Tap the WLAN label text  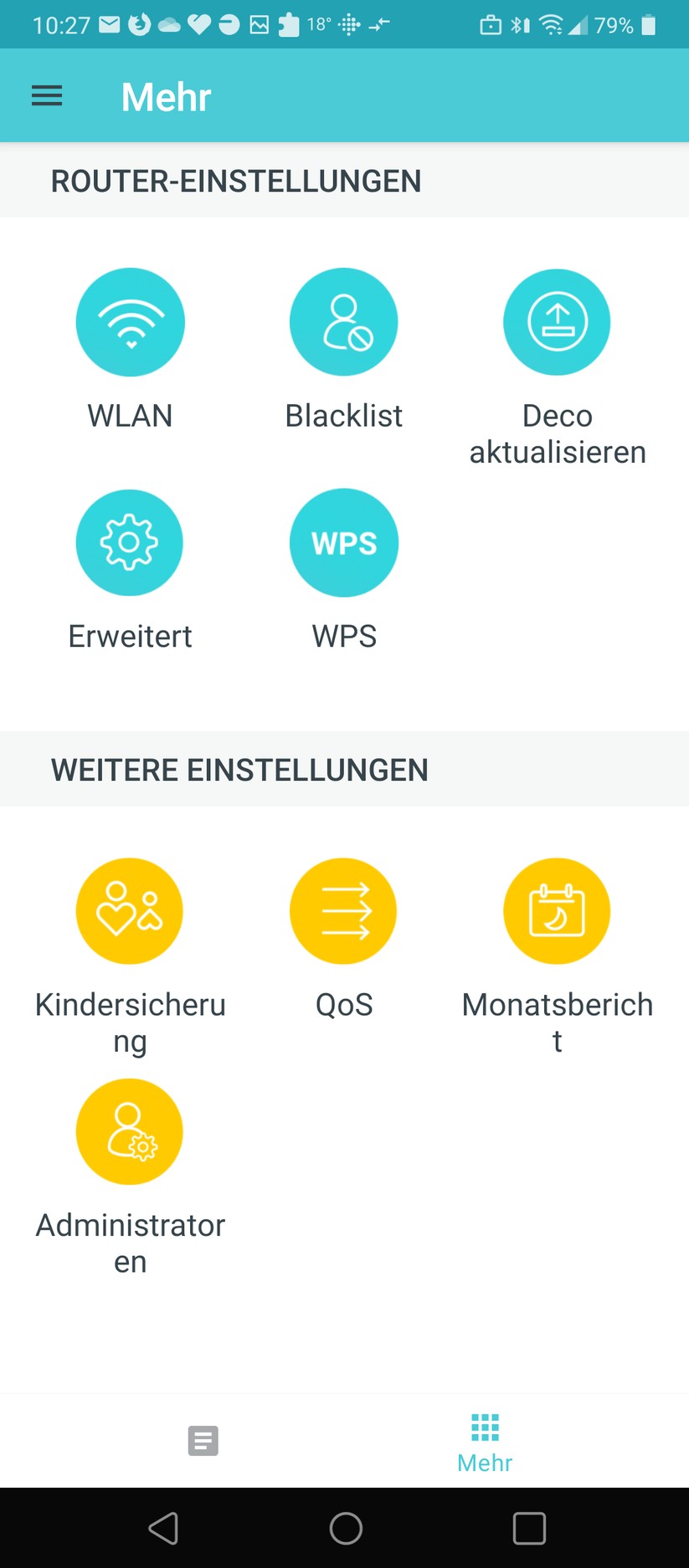pyautogui.click(x=130, y=416)
